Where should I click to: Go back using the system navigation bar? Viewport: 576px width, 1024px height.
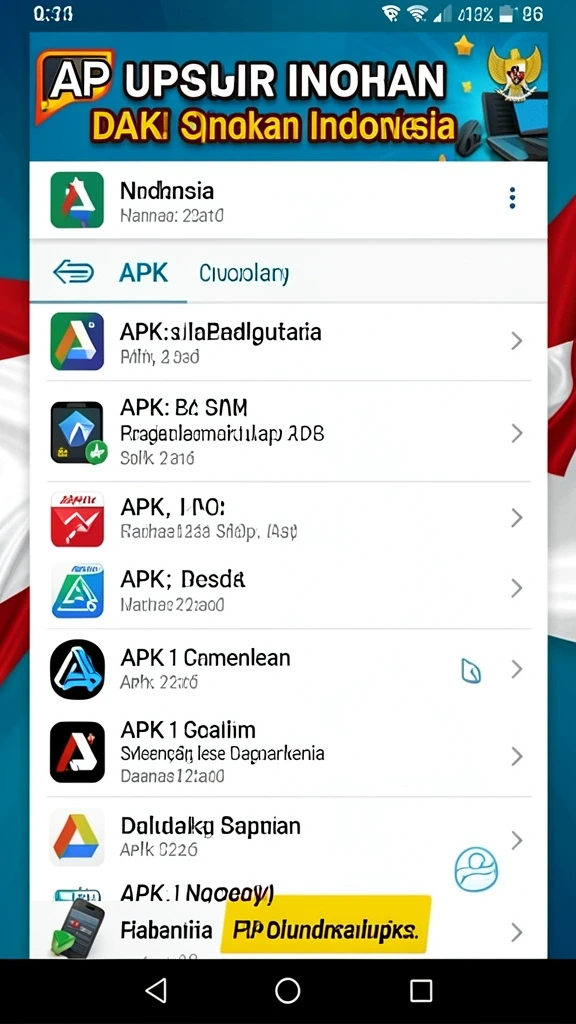coord(155,990)
